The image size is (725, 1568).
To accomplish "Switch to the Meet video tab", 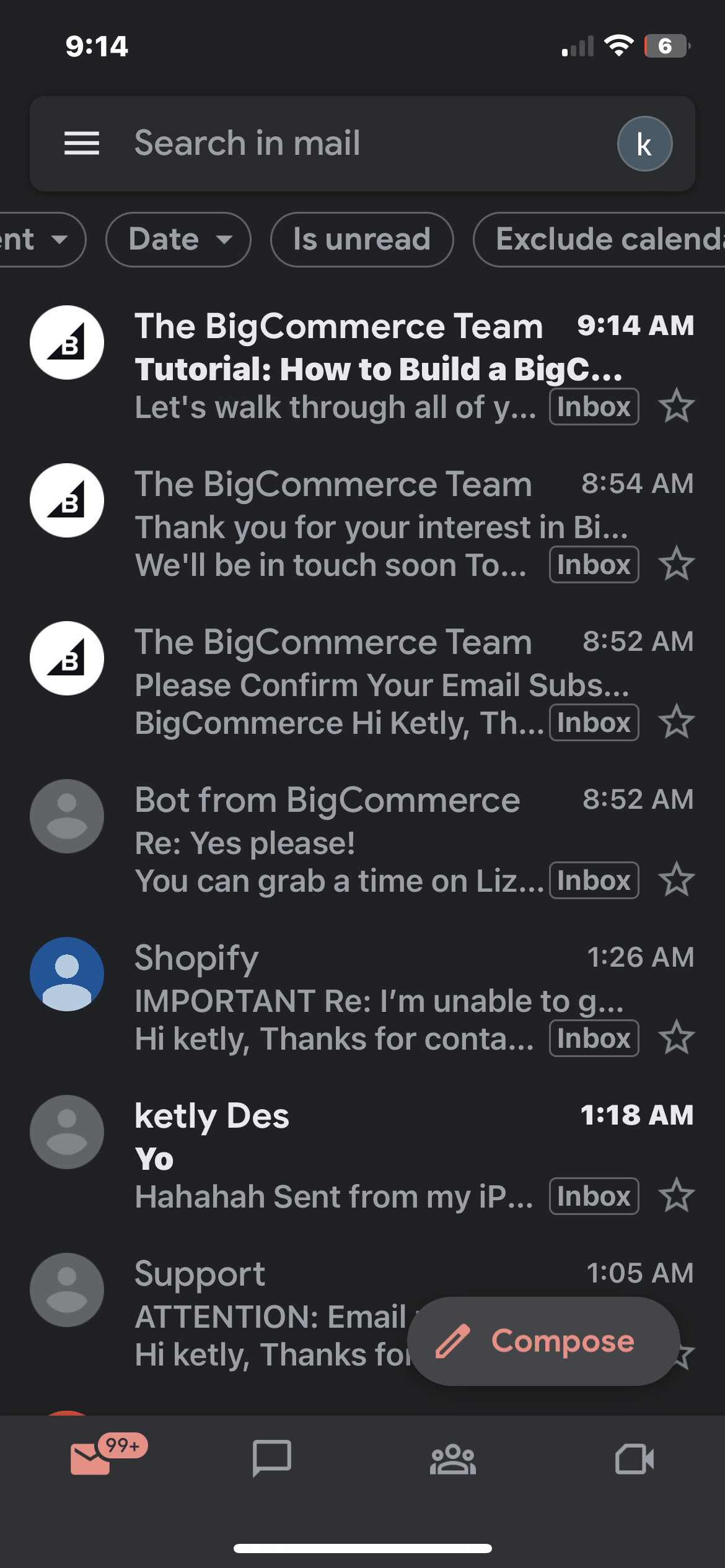I will click(x=635, y=1459).
